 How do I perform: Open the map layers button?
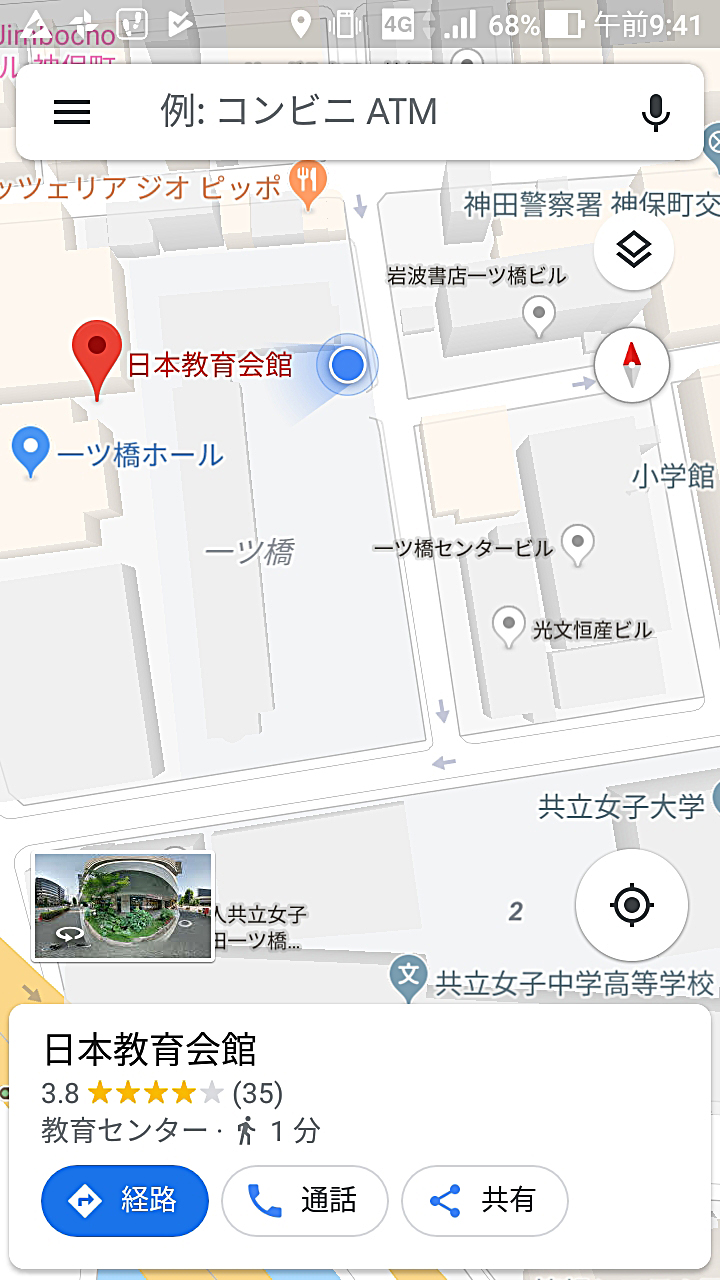pos(633,250)
